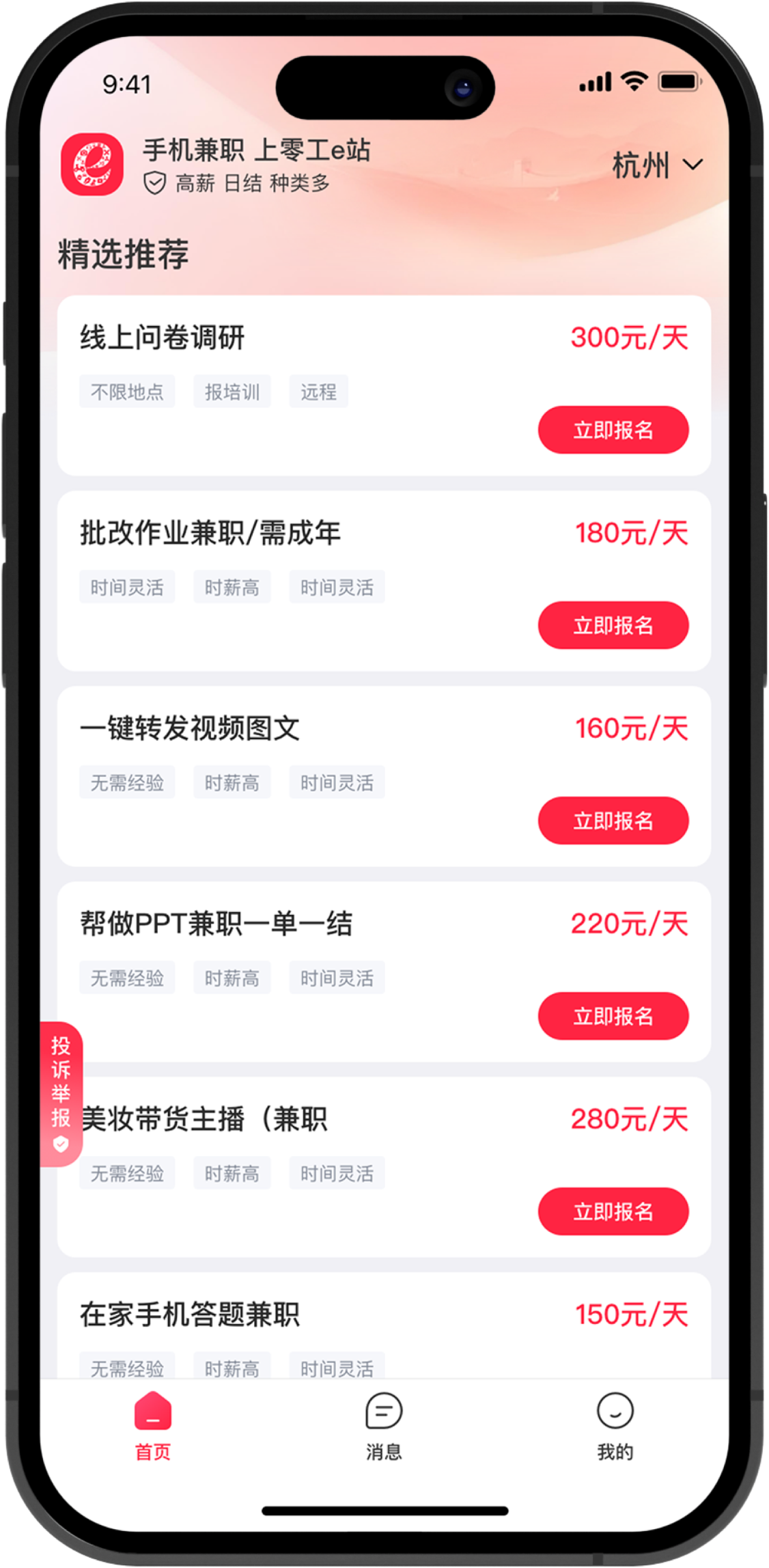Open the 批改作业兼职/需成年 job card
Image resolution: width=769 pixels, height=1568 pixels.
(384, 581)
